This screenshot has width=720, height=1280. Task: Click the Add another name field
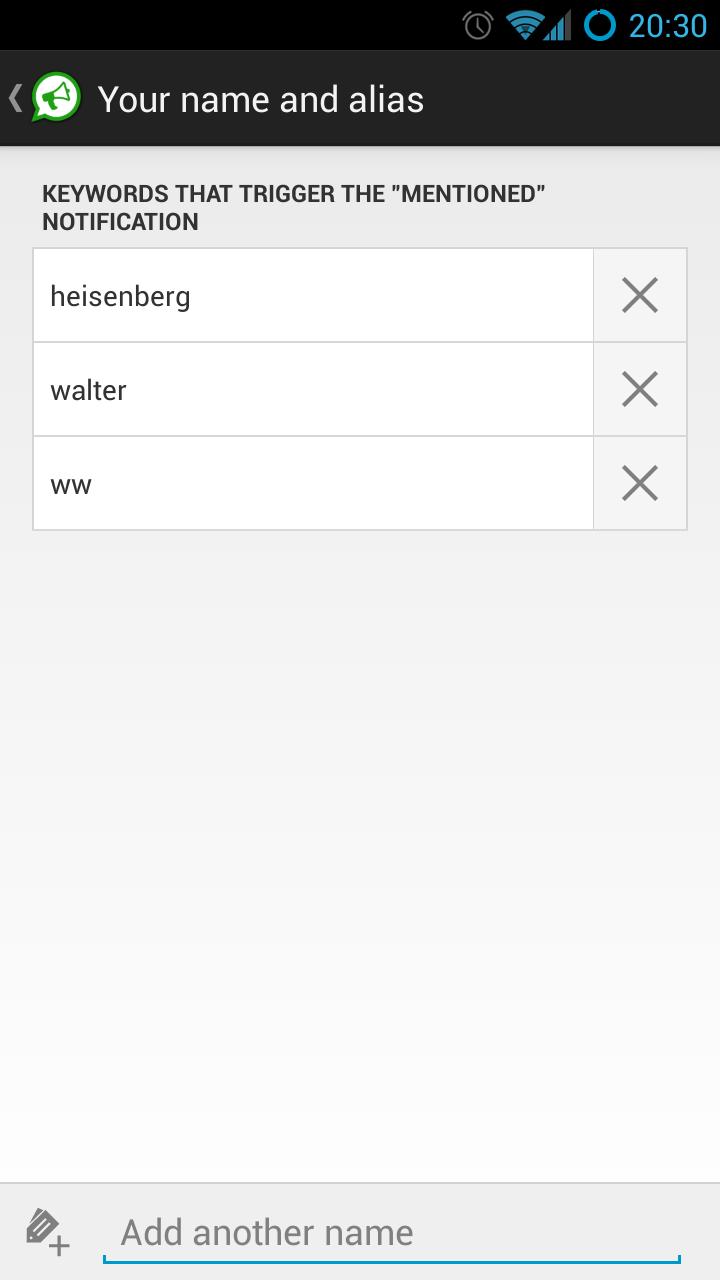click(390, 1232)
